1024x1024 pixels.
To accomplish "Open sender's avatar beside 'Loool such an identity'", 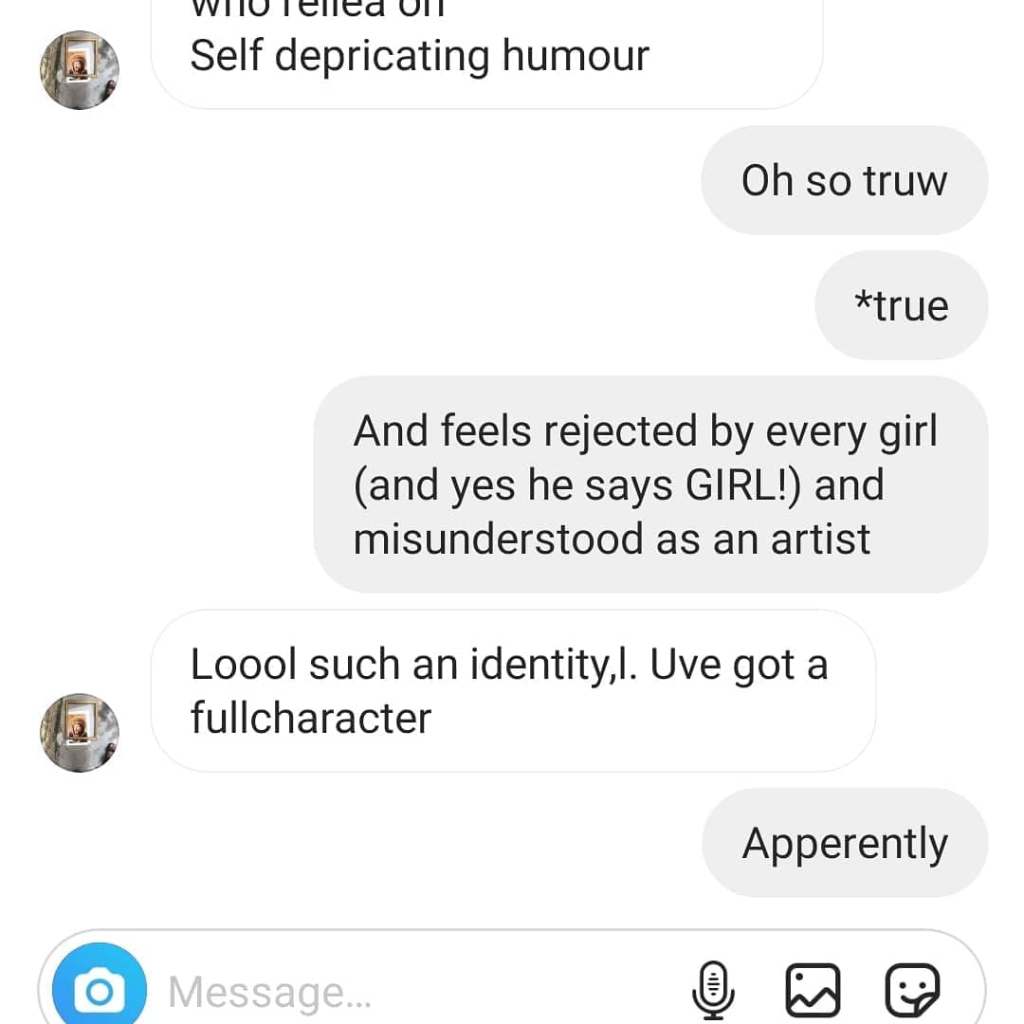I will pyautogui.click(x=79, y=732).
